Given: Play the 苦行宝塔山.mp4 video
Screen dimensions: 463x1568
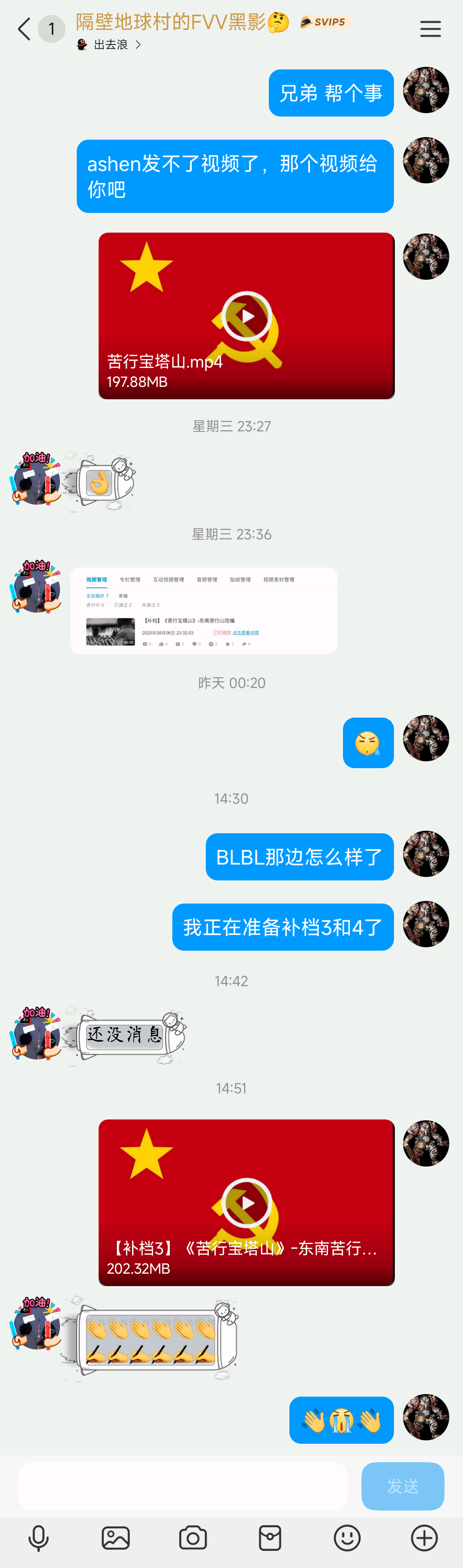Looking at the screenshot, I should tap(246, 316).
